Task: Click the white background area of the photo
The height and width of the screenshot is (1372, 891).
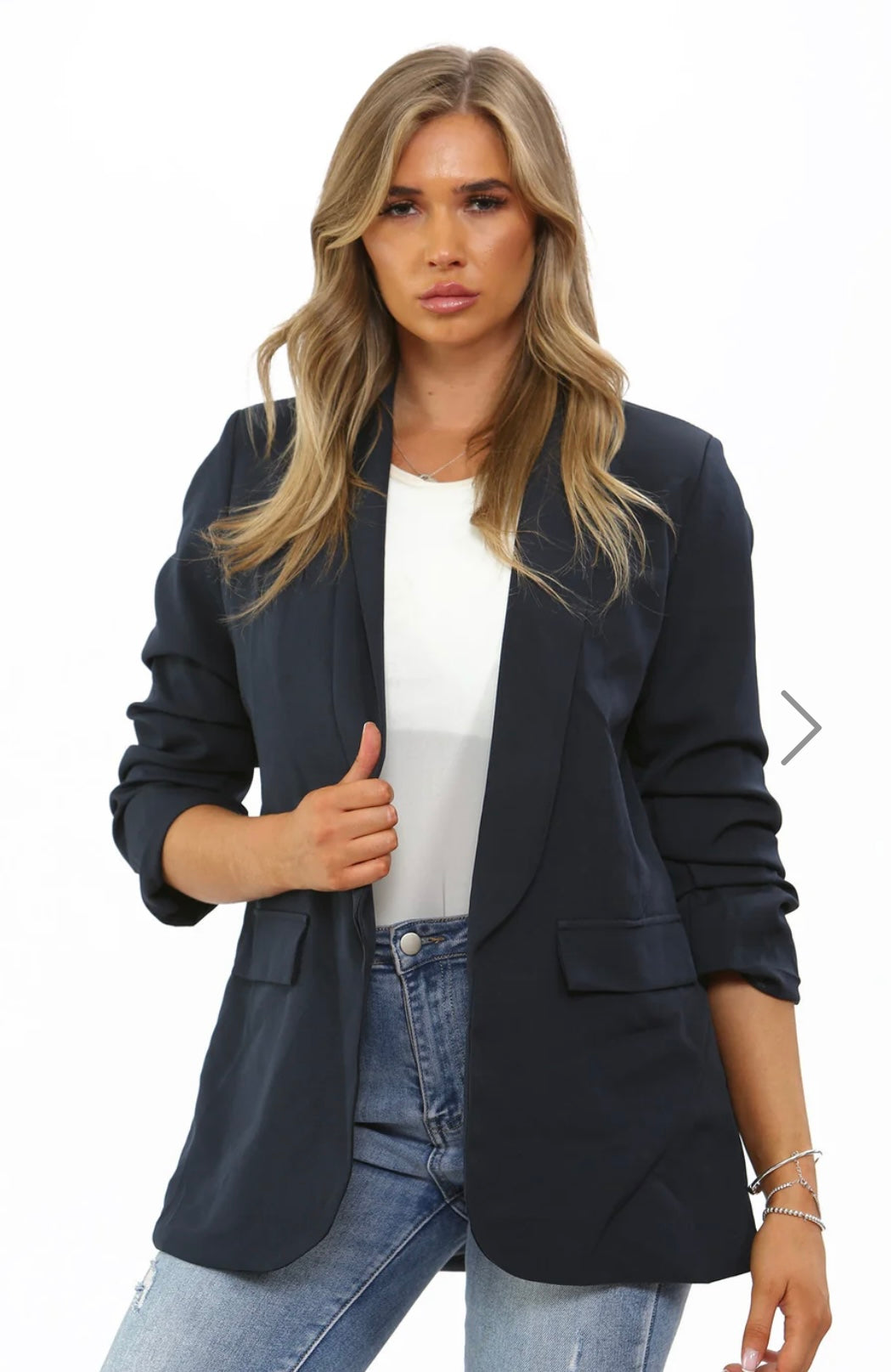Action: tap(102, 170)
